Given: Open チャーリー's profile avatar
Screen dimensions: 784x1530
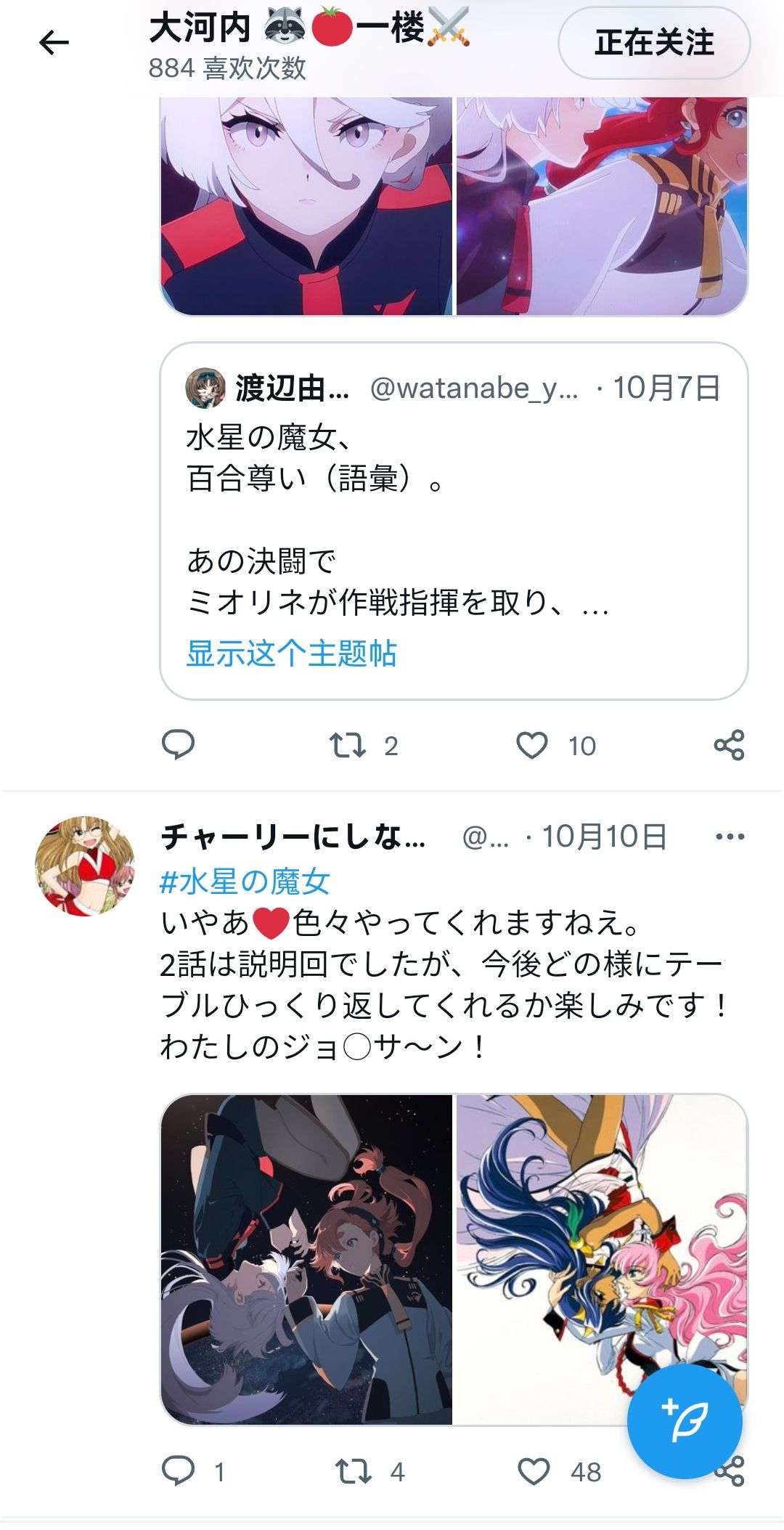Looking at the screenshot, I should pyautogui.click(x=85, y=866).
